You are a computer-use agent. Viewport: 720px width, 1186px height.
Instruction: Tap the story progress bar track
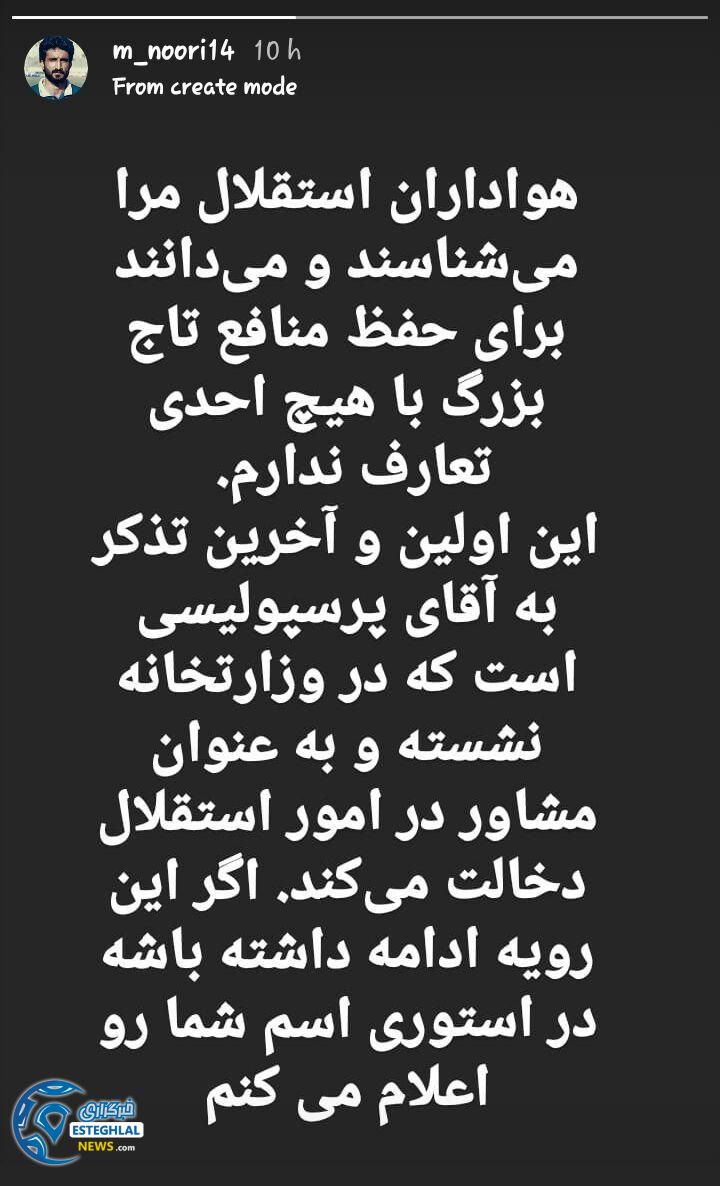tap(360, 17)
